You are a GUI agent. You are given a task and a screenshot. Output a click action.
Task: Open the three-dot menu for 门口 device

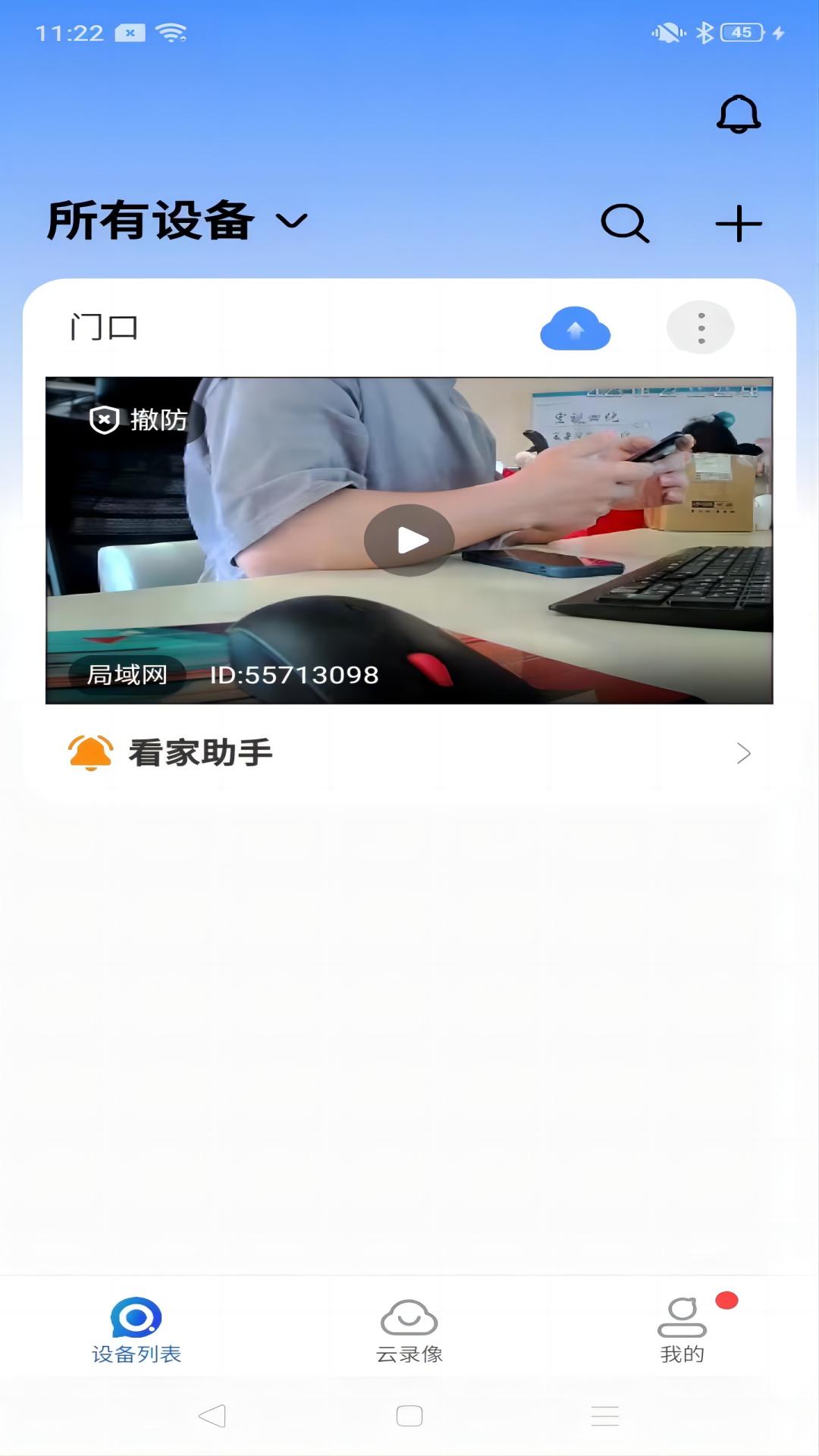700,328
